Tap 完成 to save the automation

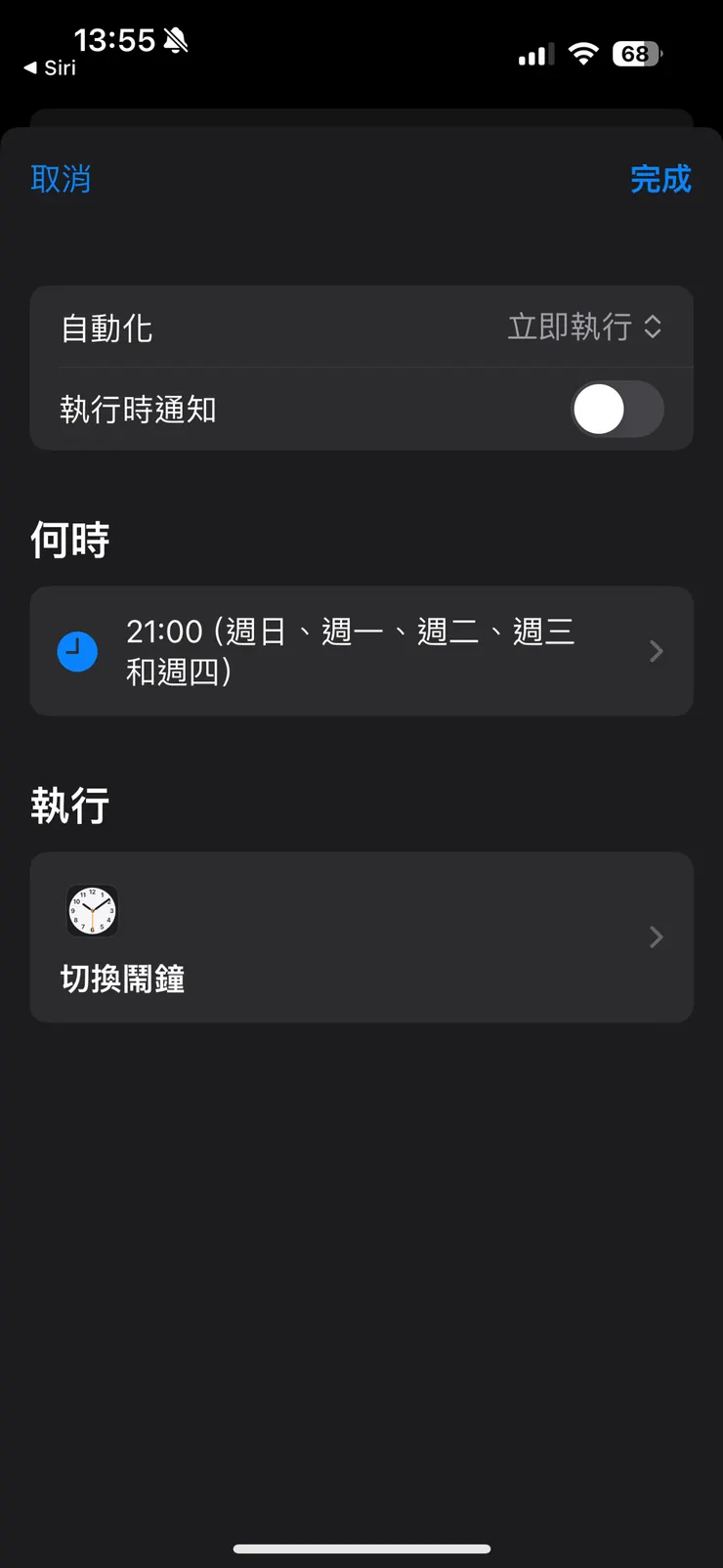tap(661, 179)
